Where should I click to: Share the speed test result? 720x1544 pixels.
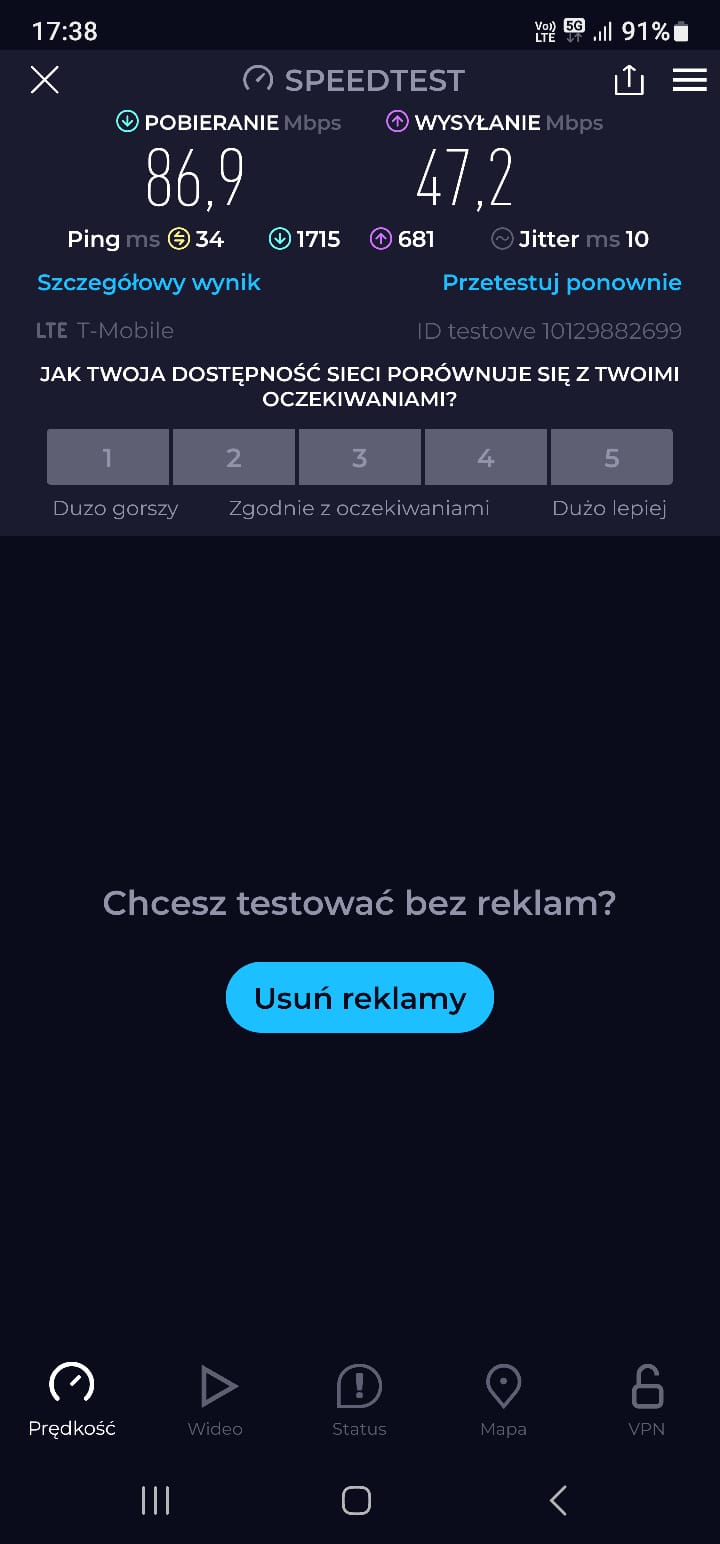[x=628, y=80]
